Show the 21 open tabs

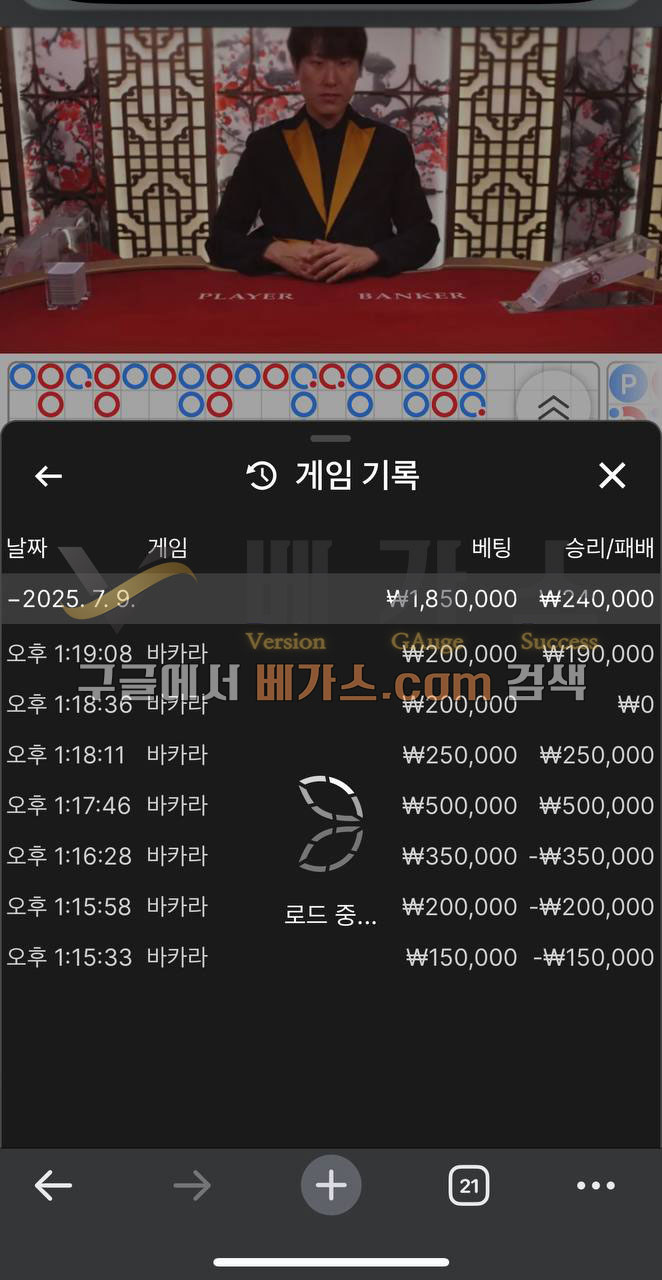[x=468, y=1186]
